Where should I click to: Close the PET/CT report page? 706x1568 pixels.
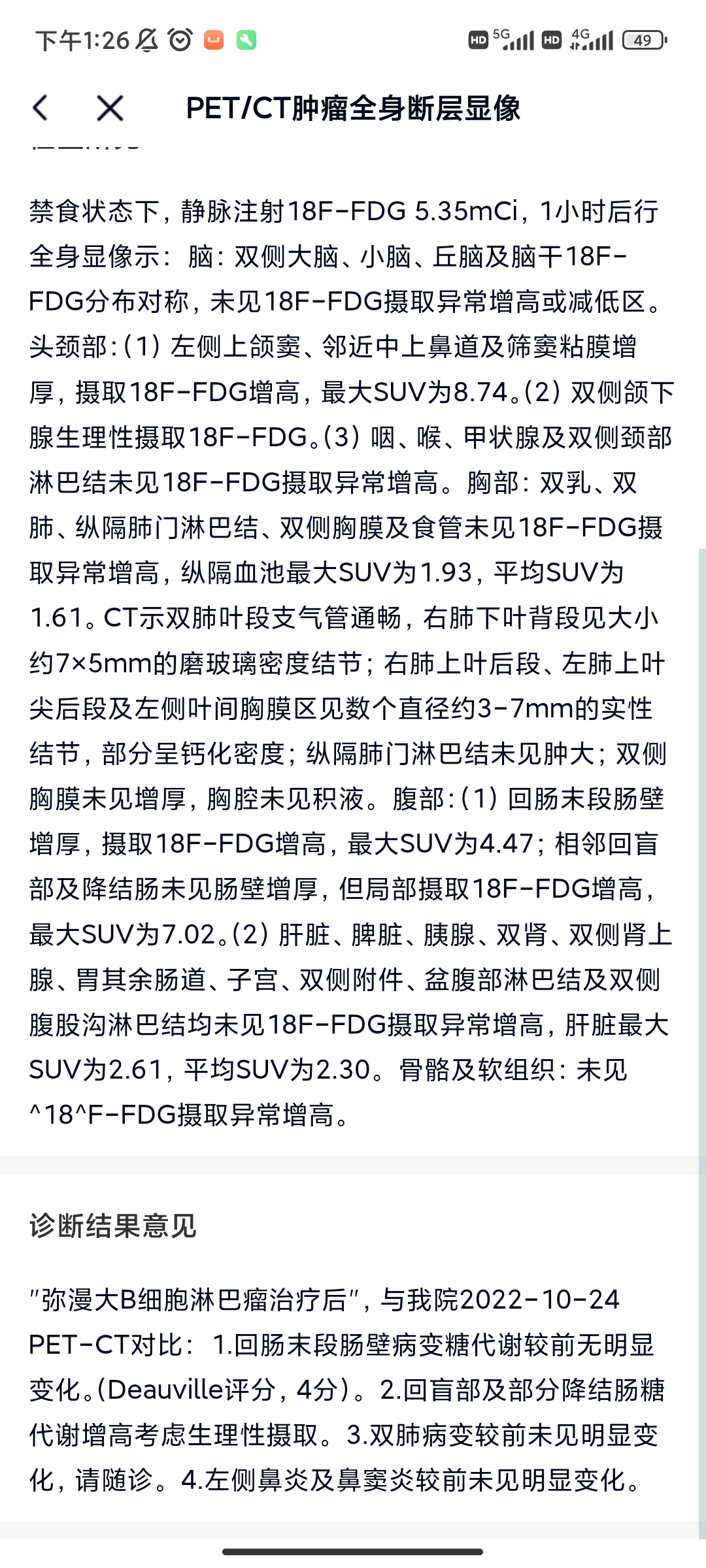110,108
